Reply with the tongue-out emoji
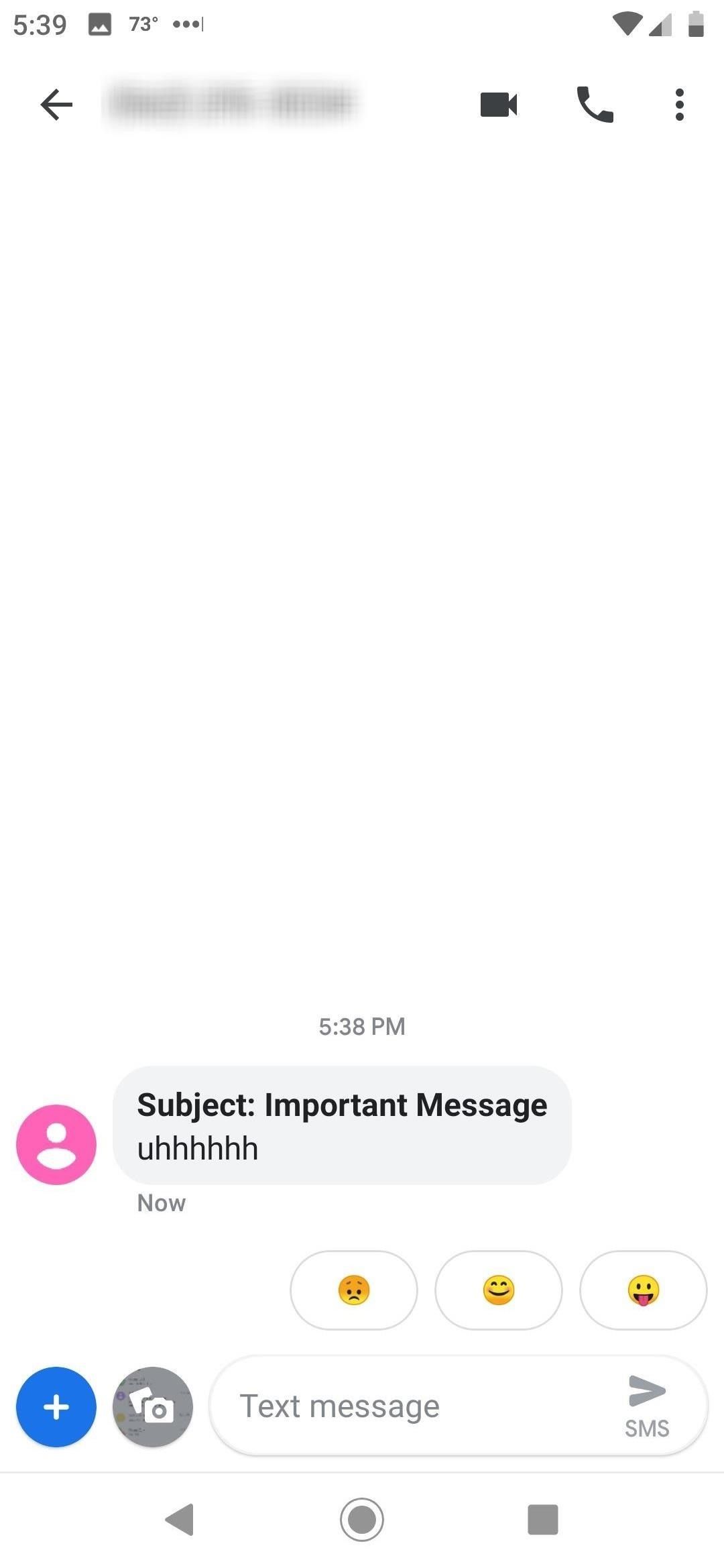The width and height of the screenshot is (724, 1568). click(644, 1290)
